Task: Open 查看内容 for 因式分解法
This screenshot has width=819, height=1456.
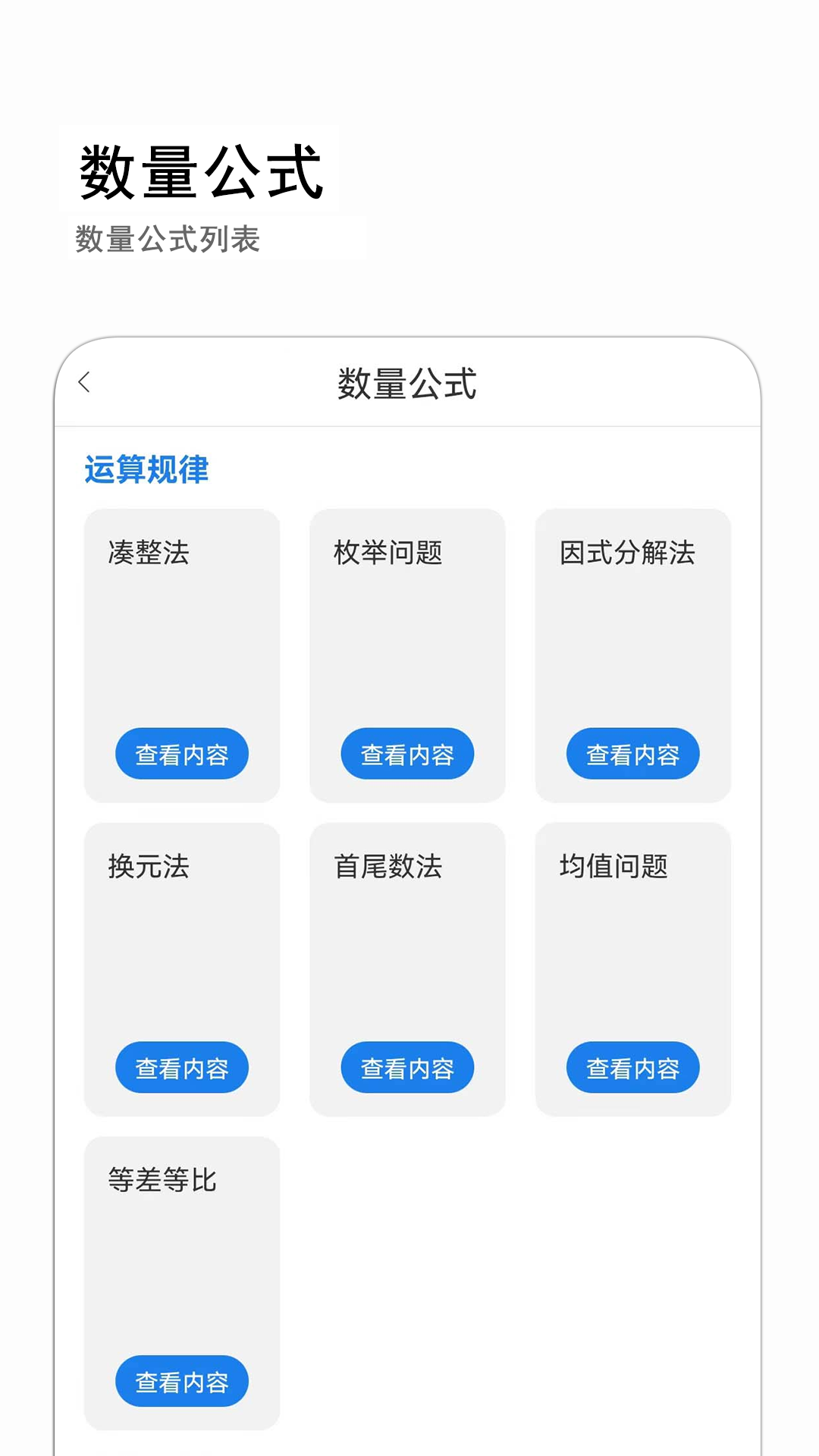Action: (x=632, y=753)
